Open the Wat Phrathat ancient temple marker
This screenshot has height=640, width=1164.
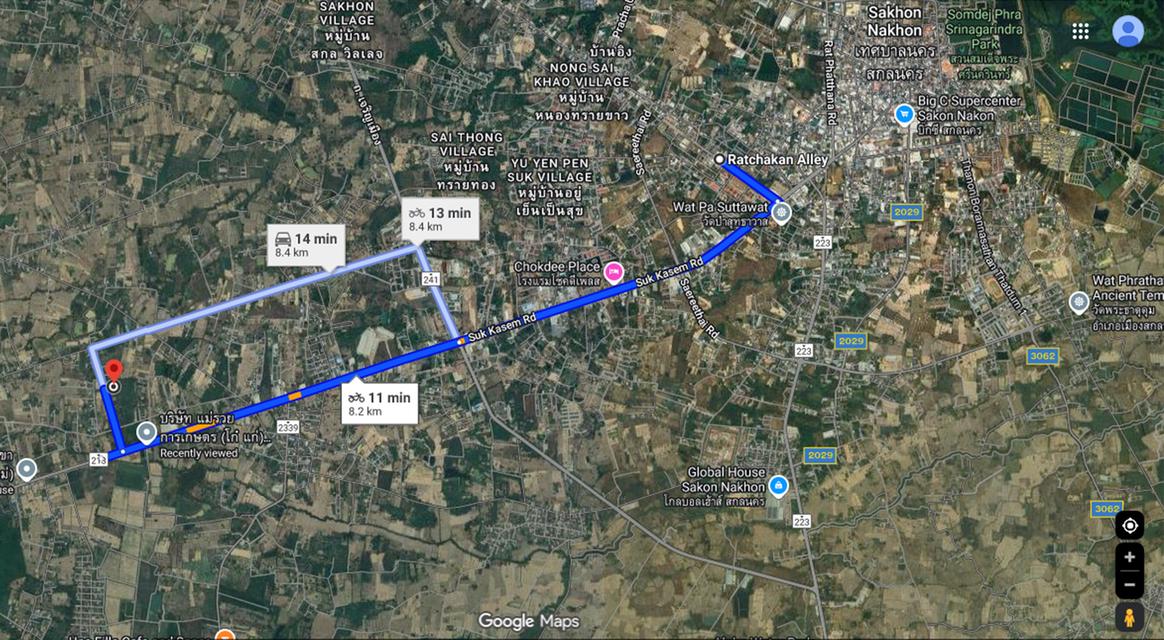click(1078, 301)
